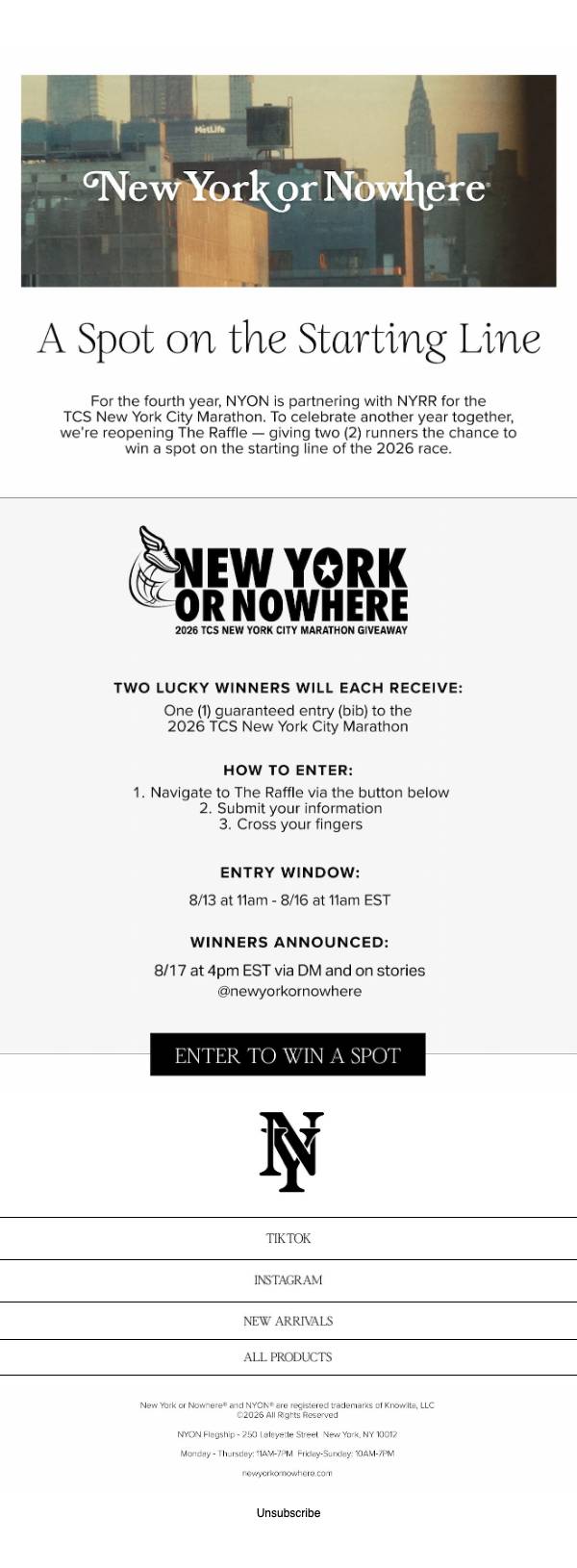Tap the Enter to Win a Spot button
577x1568 pixels.
(x=288, y=1054)
